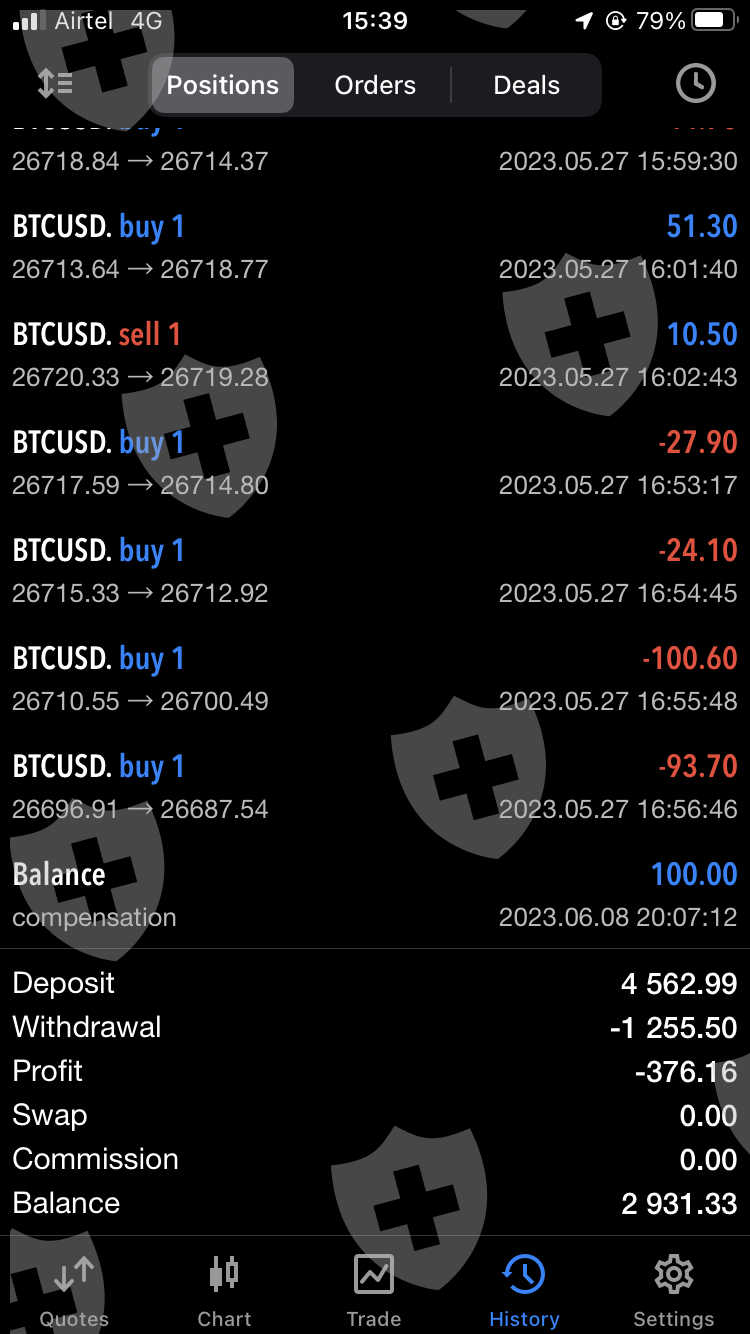Open the Settings tab
Screen dimensions: 750x1334
pyautogui.click(x=674, y=1290)
